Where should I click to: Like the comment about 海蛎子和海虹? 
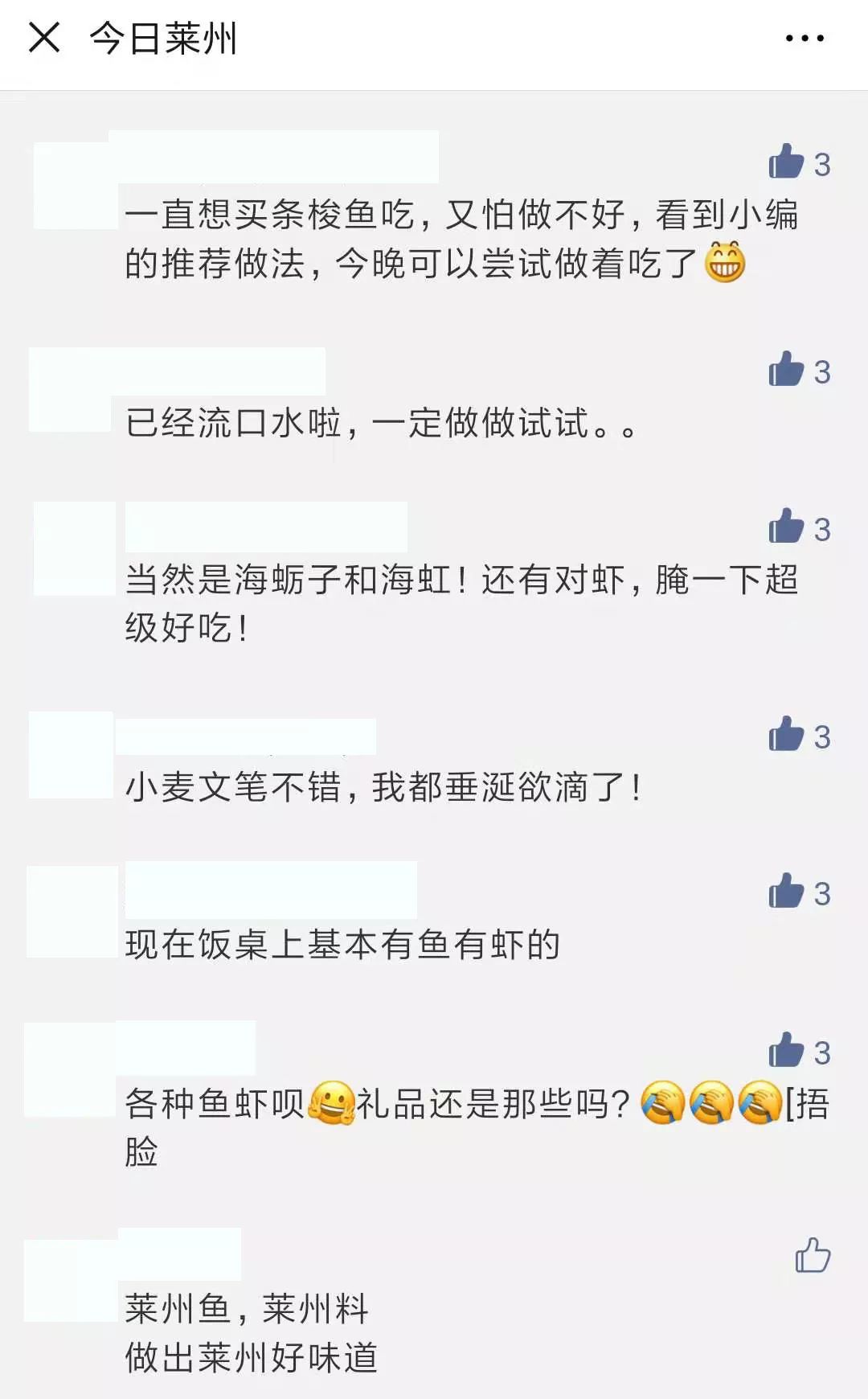[787, 527]
